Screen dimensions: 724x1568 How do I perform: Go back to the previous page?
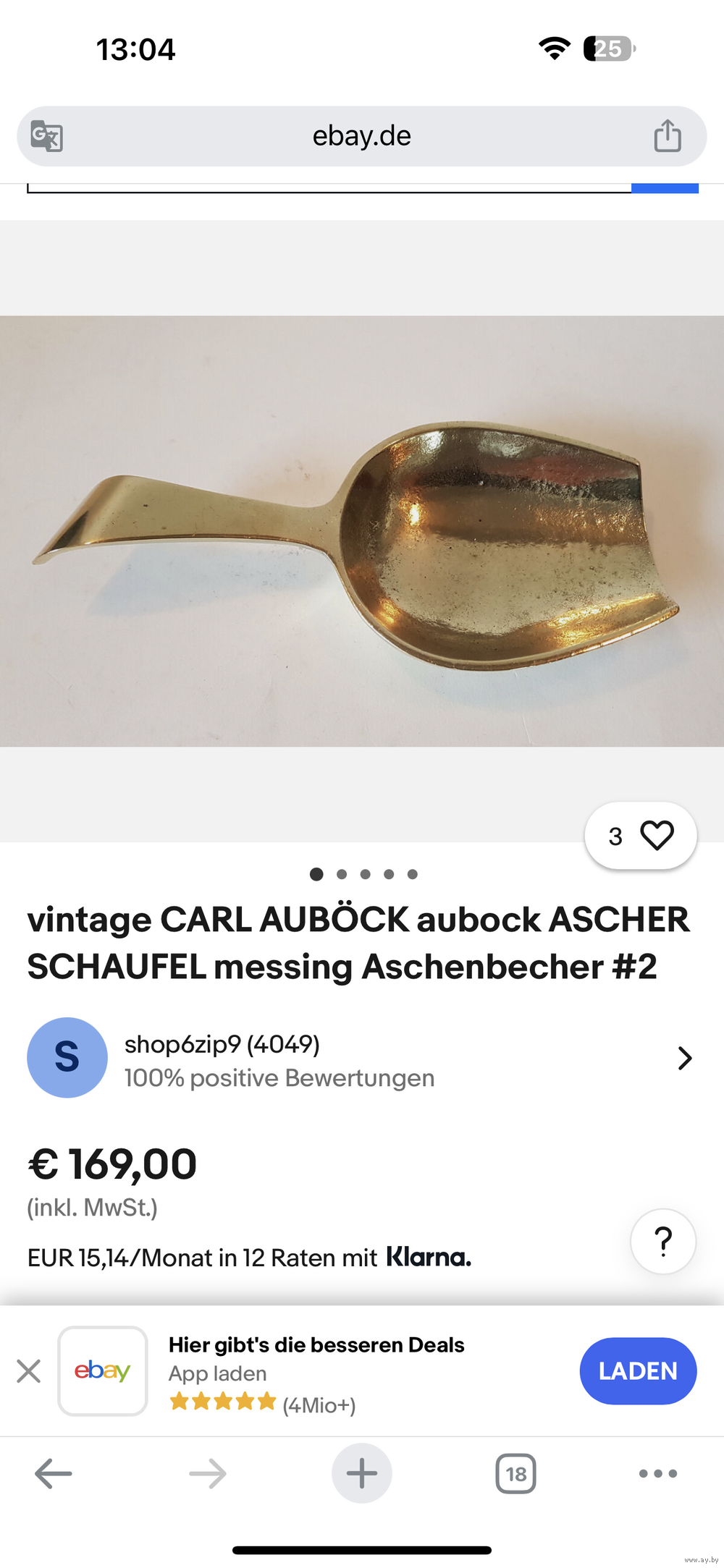pyautogui.click(x=54, y=1473)
